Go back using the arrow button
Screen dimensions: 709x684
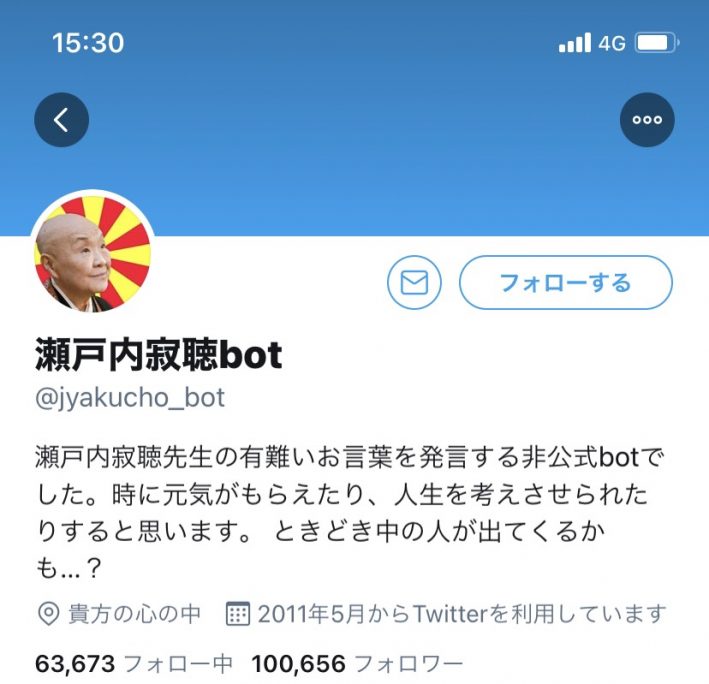click(61, 120)
